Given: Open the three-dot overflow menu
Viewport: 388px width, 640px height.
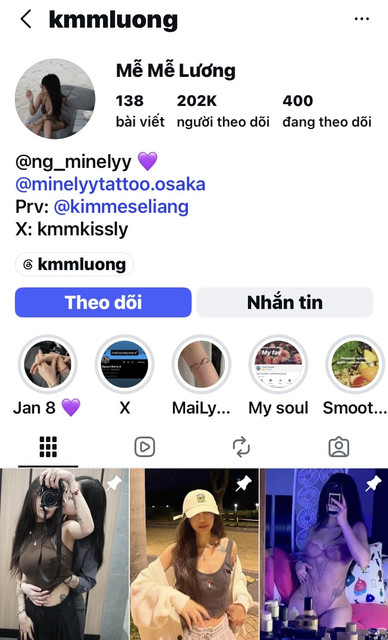Looking at the screenshot, I should click(361, 19).
